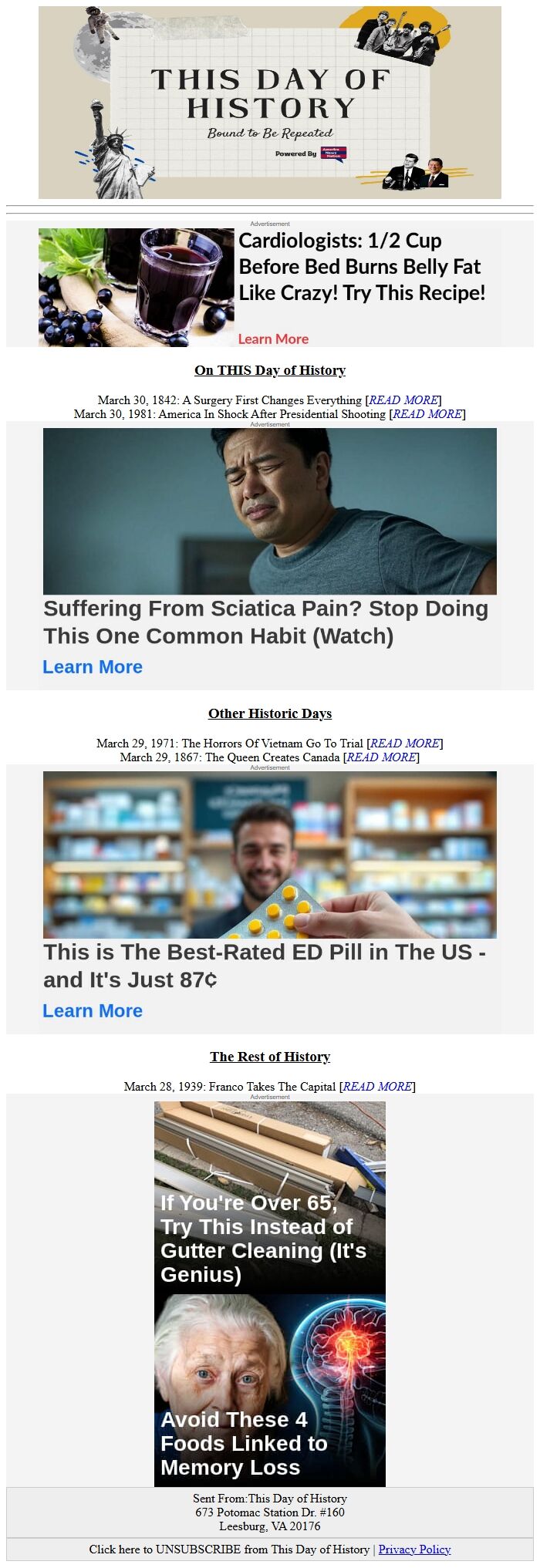This screenshot has width=540, height=1568.
Task: Open the sciatica pain ad image
Action: (269, 511)
